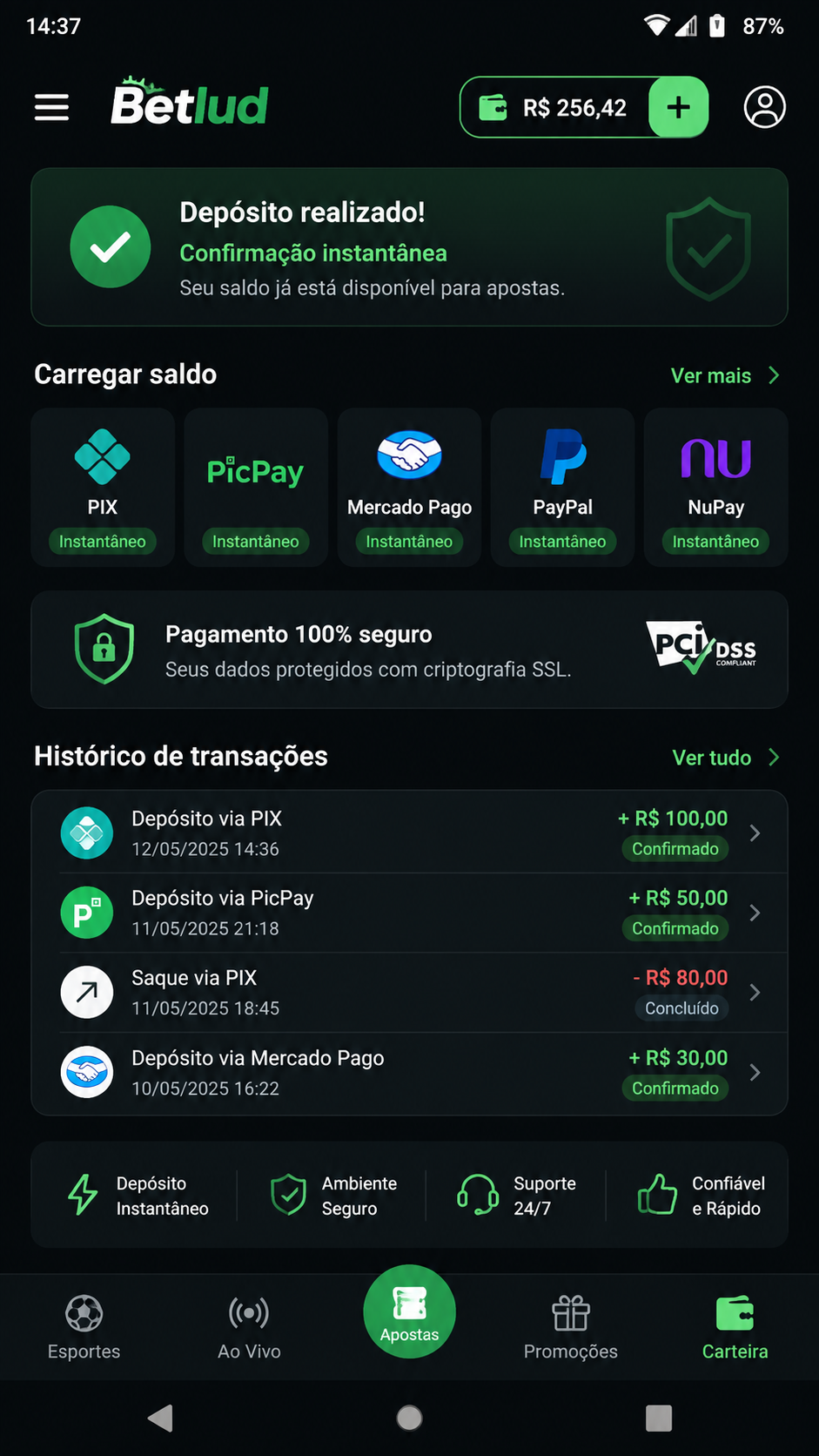Open the Saque via PIX transaction details

pos(409,993)
